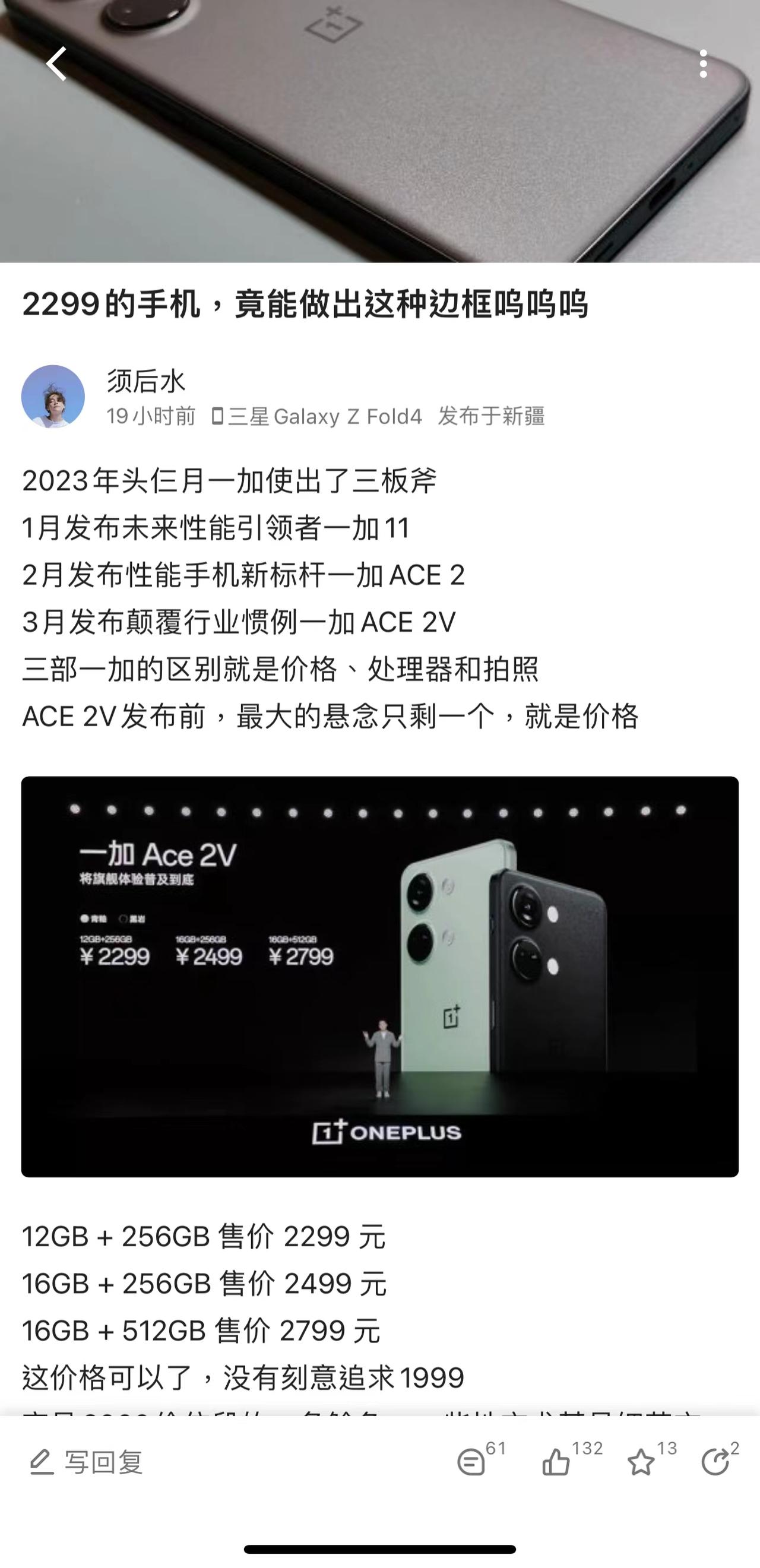Image resolution: width=760 pixels, height=1568 pixels.
Task: Go back using the top-left arrow
Action: (56, 64)
